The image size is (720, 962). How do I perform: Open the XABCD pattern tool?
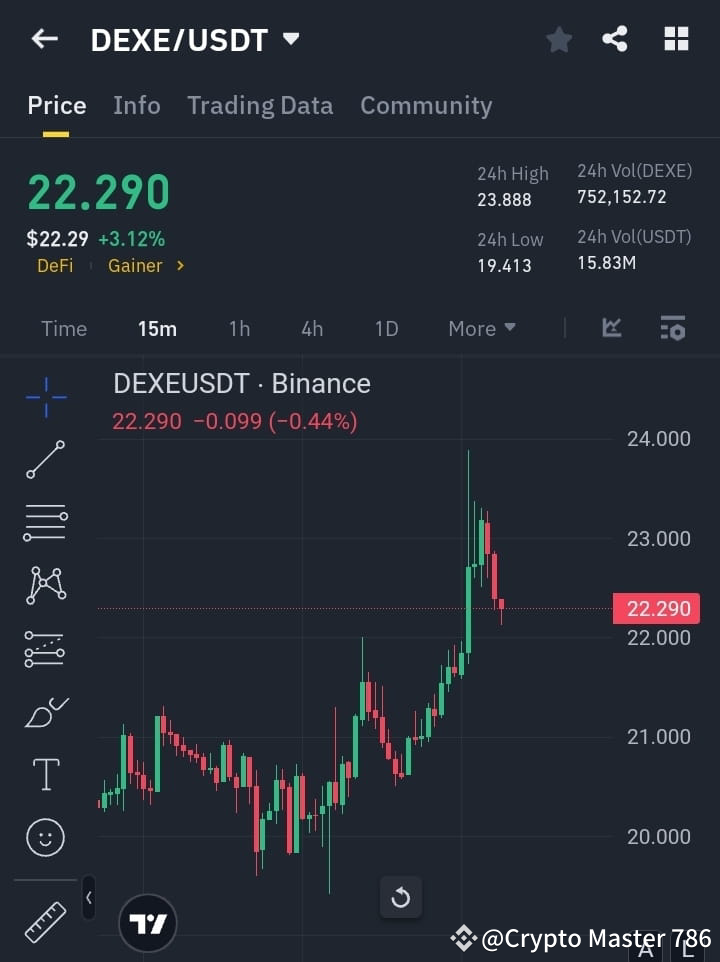45,586
